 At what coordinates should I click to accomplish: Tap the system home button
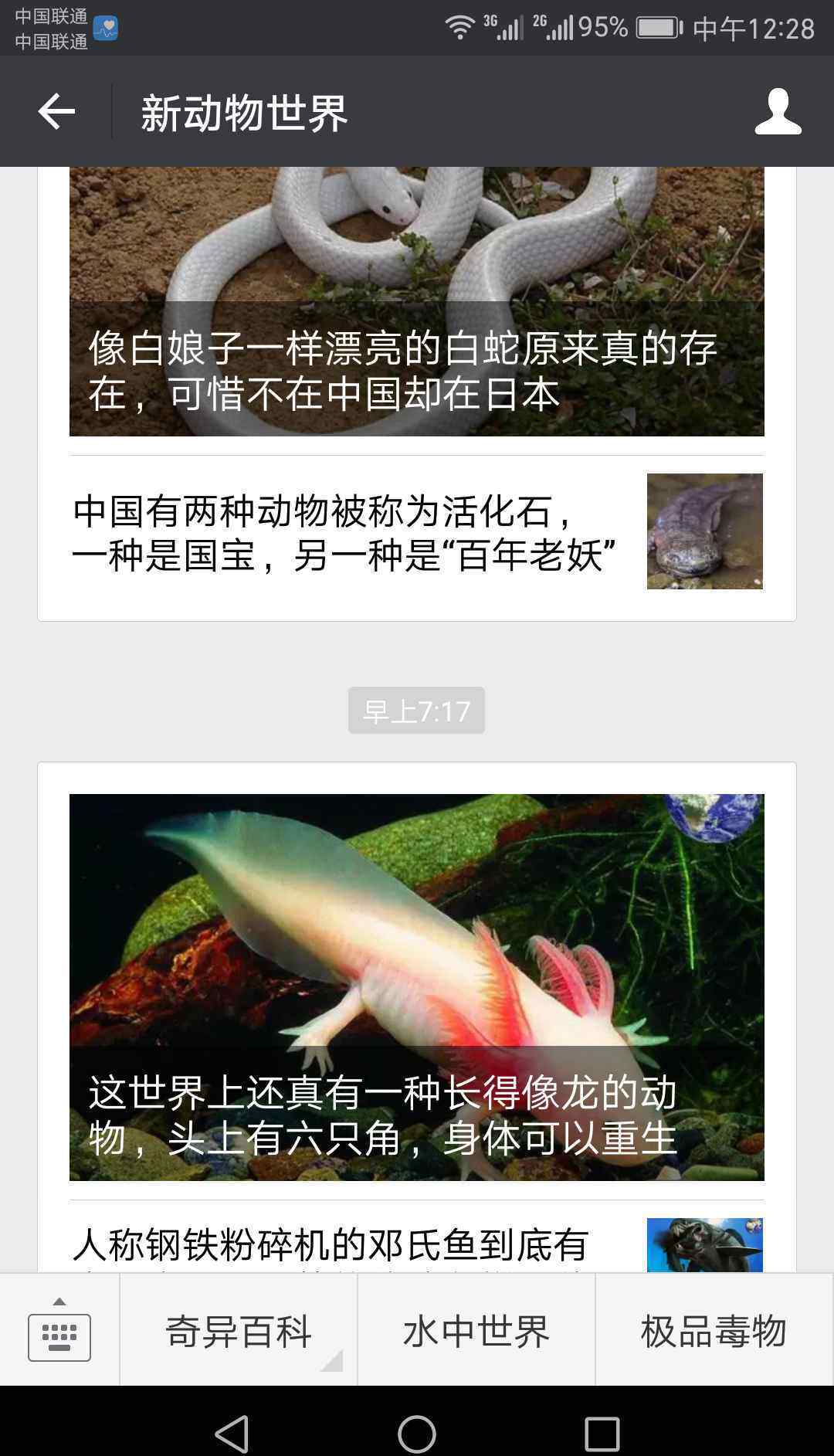(x=417, y=1434)
